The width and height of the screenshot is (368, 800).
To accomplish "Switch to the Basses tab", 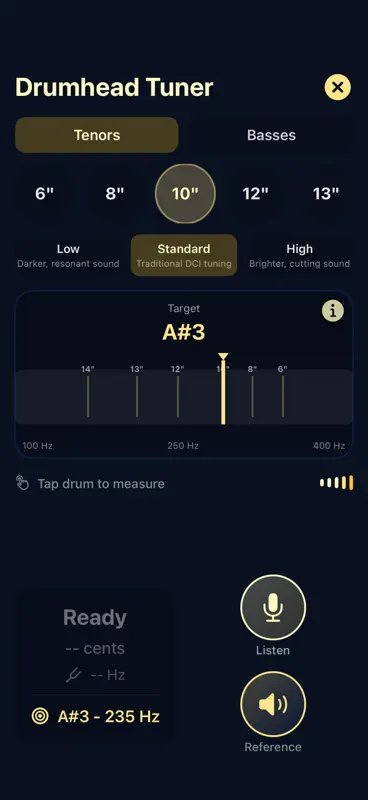I will 271,135.
